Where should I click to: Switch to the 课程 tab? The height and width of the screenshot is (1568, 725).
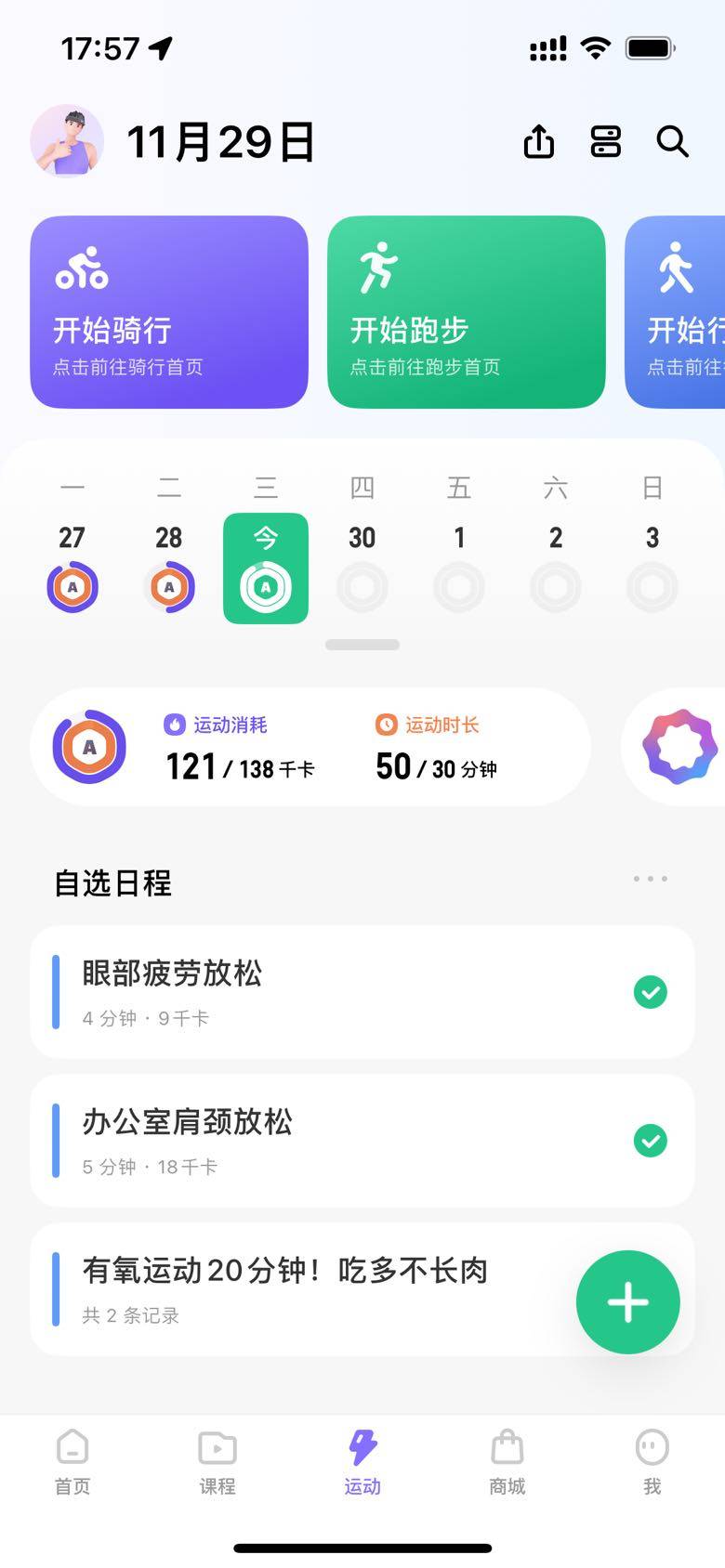point(217,1462)
